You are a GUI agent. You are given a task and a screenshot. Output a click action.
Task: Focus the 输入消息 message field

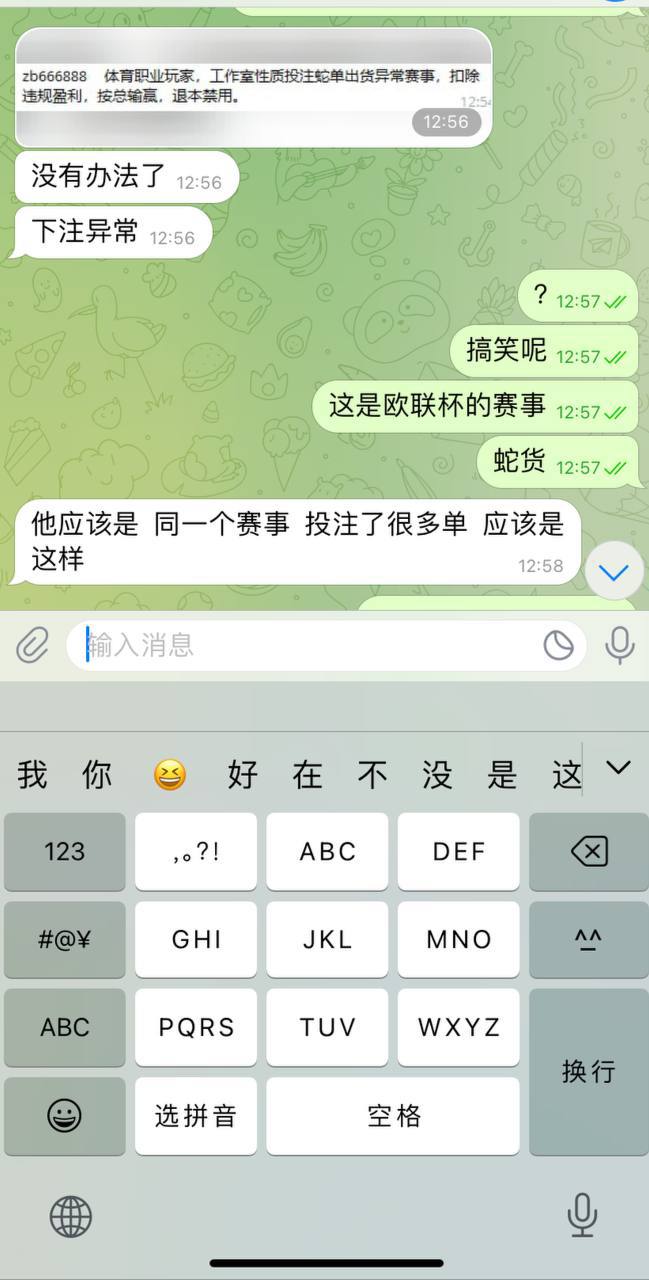tap(300, 645)
